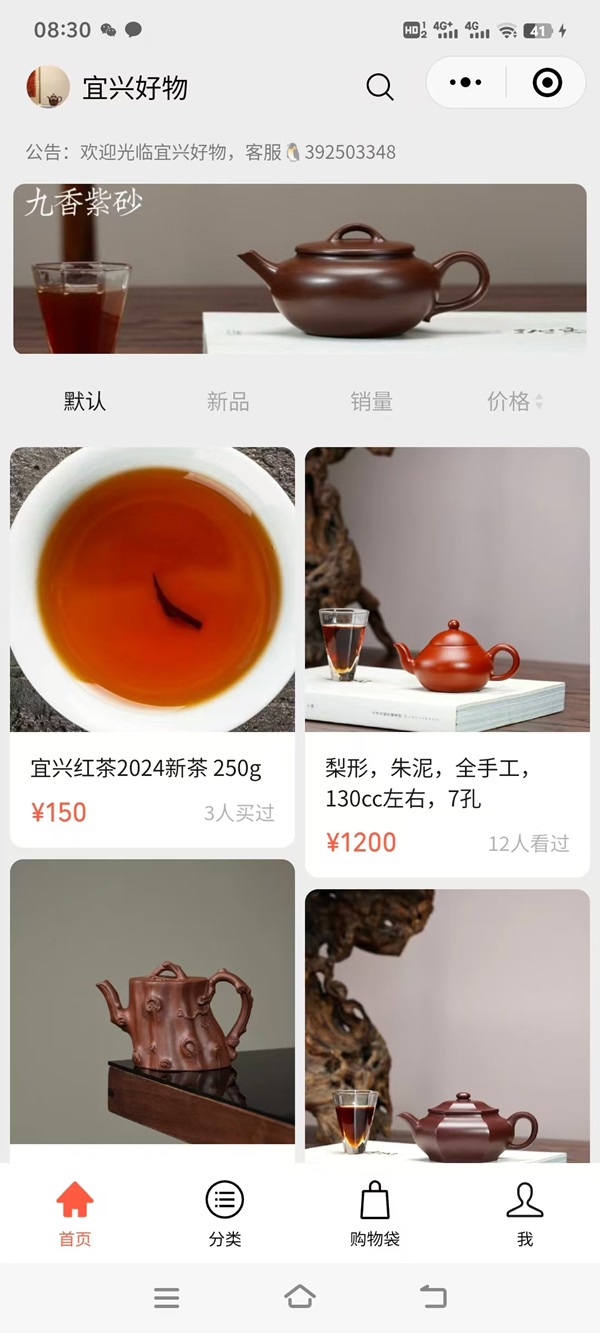Viewport: 600px width, 1333px height.
Task: Sort products by 默认
Action: pos(85,402)
